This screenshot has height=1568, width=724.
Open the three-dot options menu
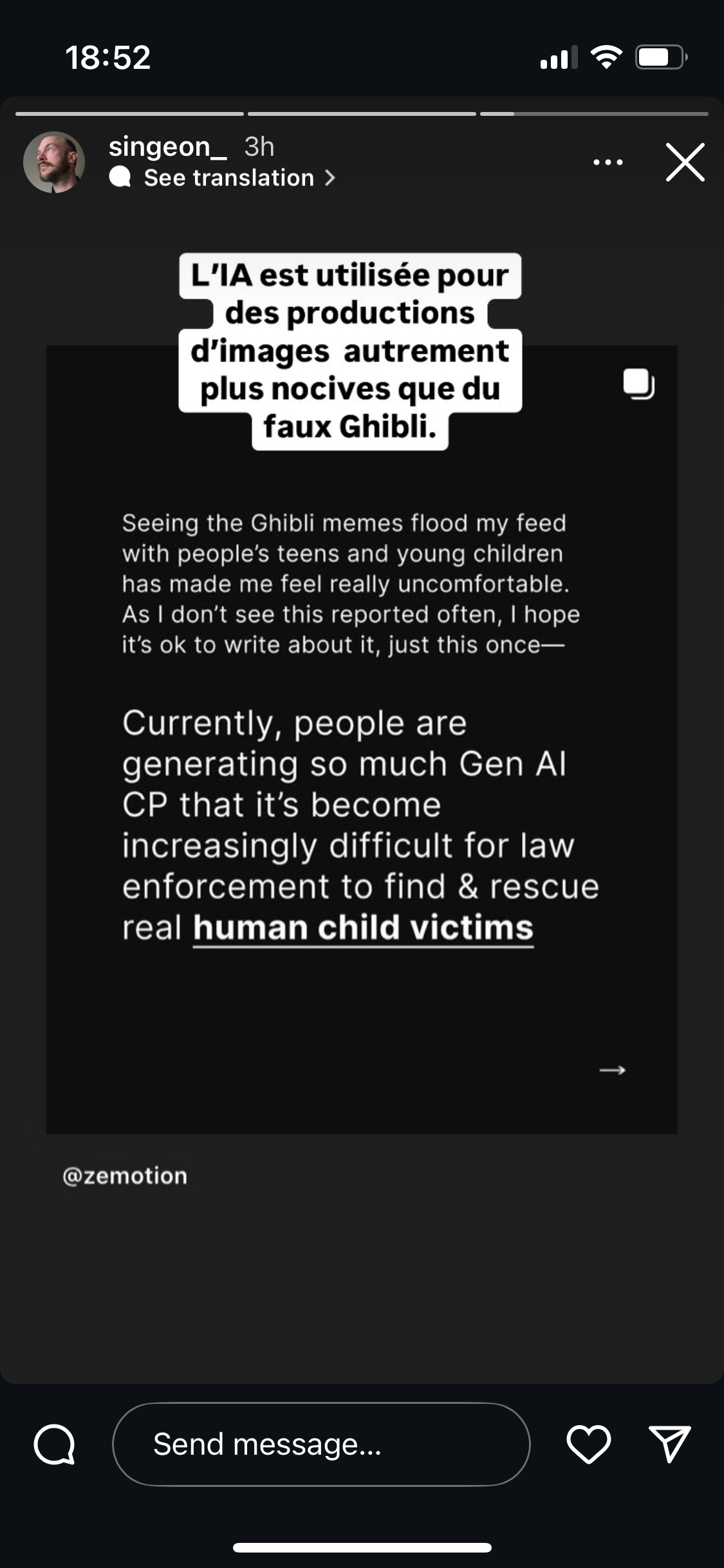[x=608, y=162]
